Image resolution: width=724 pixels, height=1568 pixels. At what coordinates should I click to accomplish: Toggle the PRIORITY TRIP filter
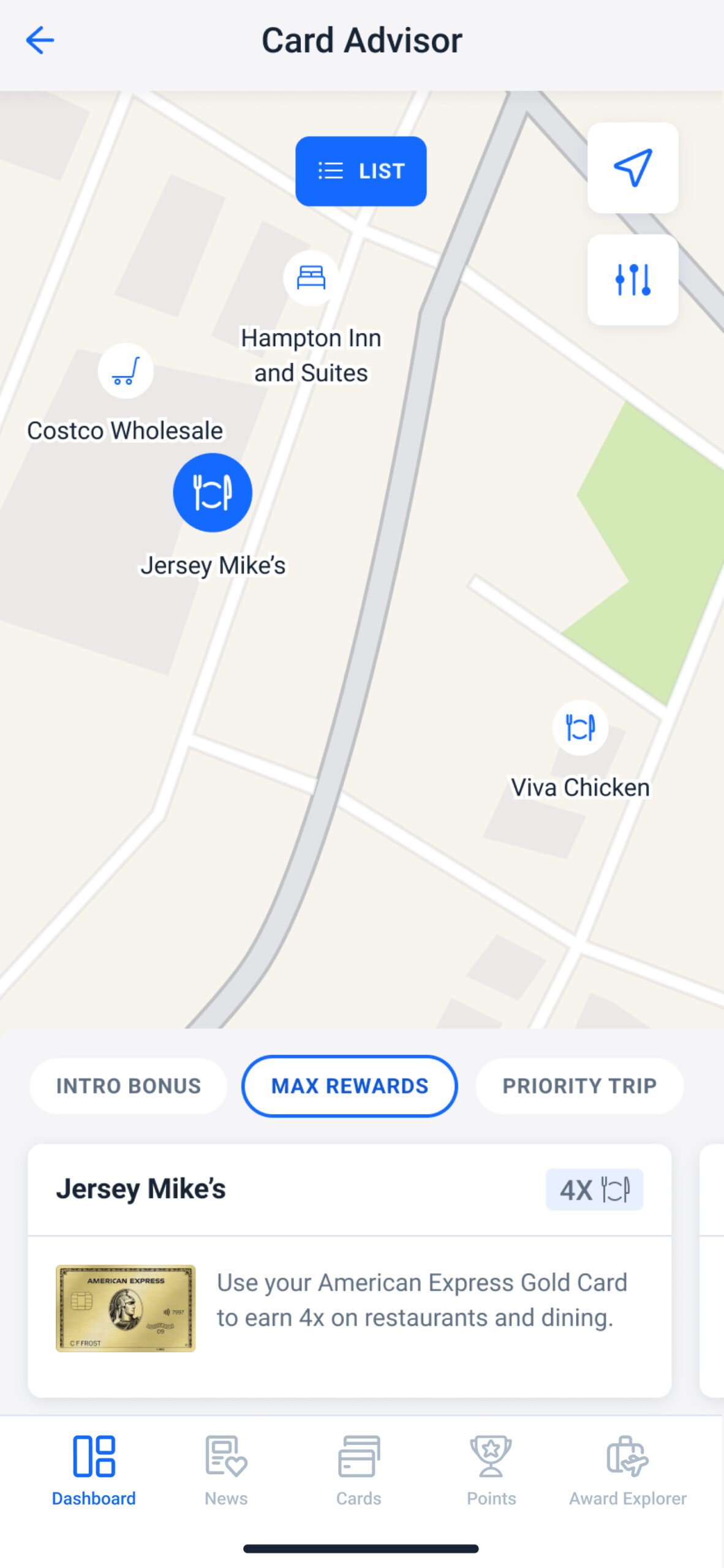coord(578,1085)
